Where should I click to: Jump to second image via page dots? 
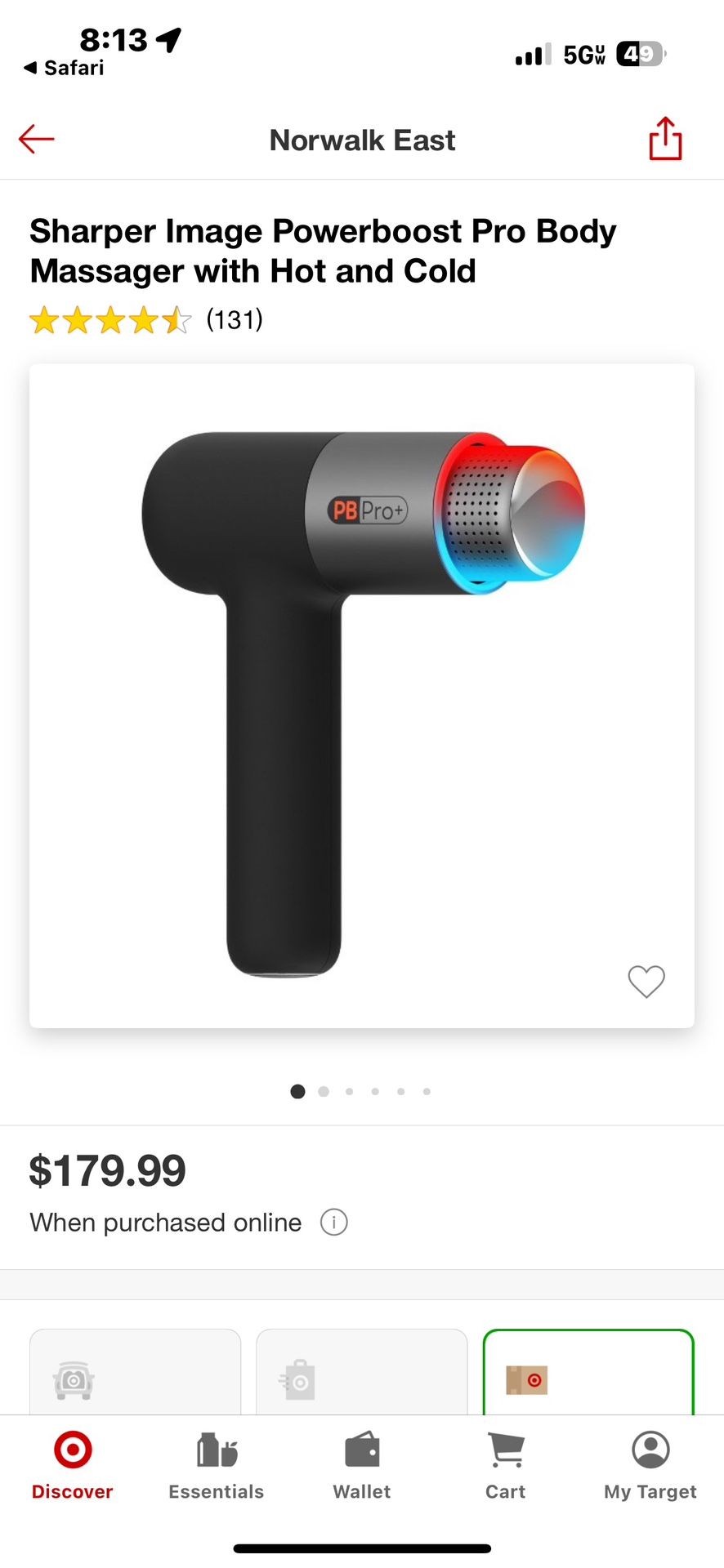(x=324, y=1091)
